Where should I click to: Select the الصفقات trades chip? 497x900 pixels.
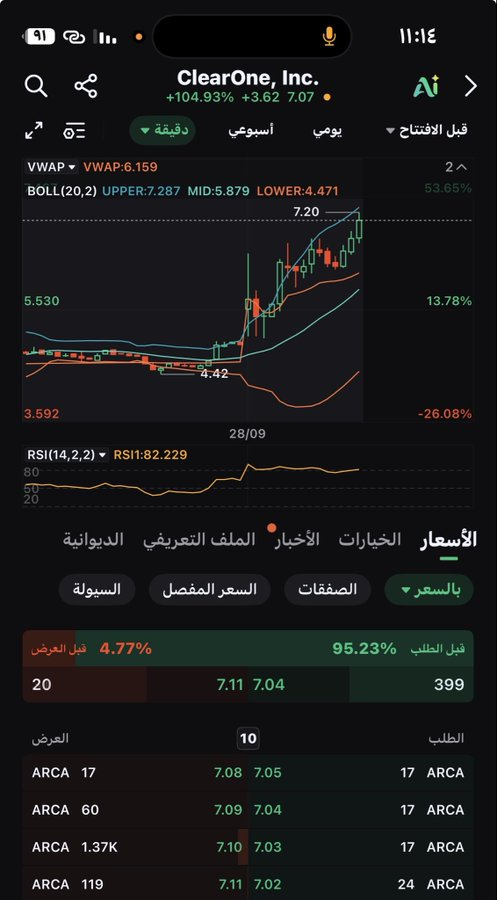point(328,589)
